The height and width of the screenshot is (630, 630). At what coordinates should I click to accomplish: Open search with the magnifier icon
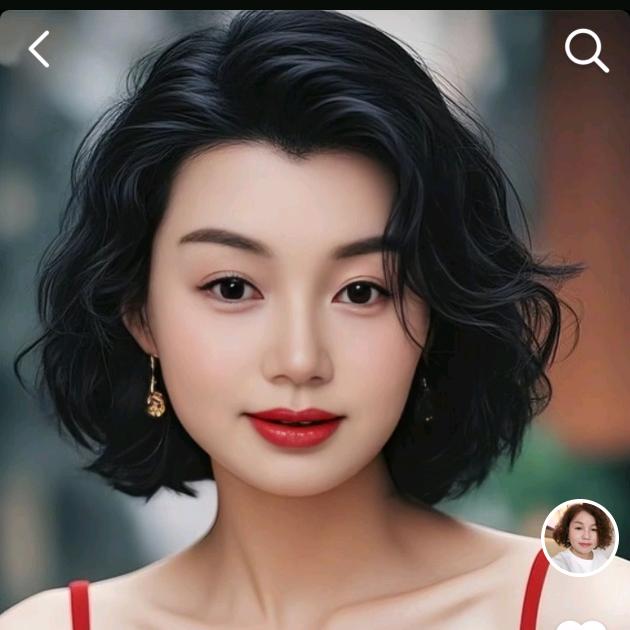[587, 50]
